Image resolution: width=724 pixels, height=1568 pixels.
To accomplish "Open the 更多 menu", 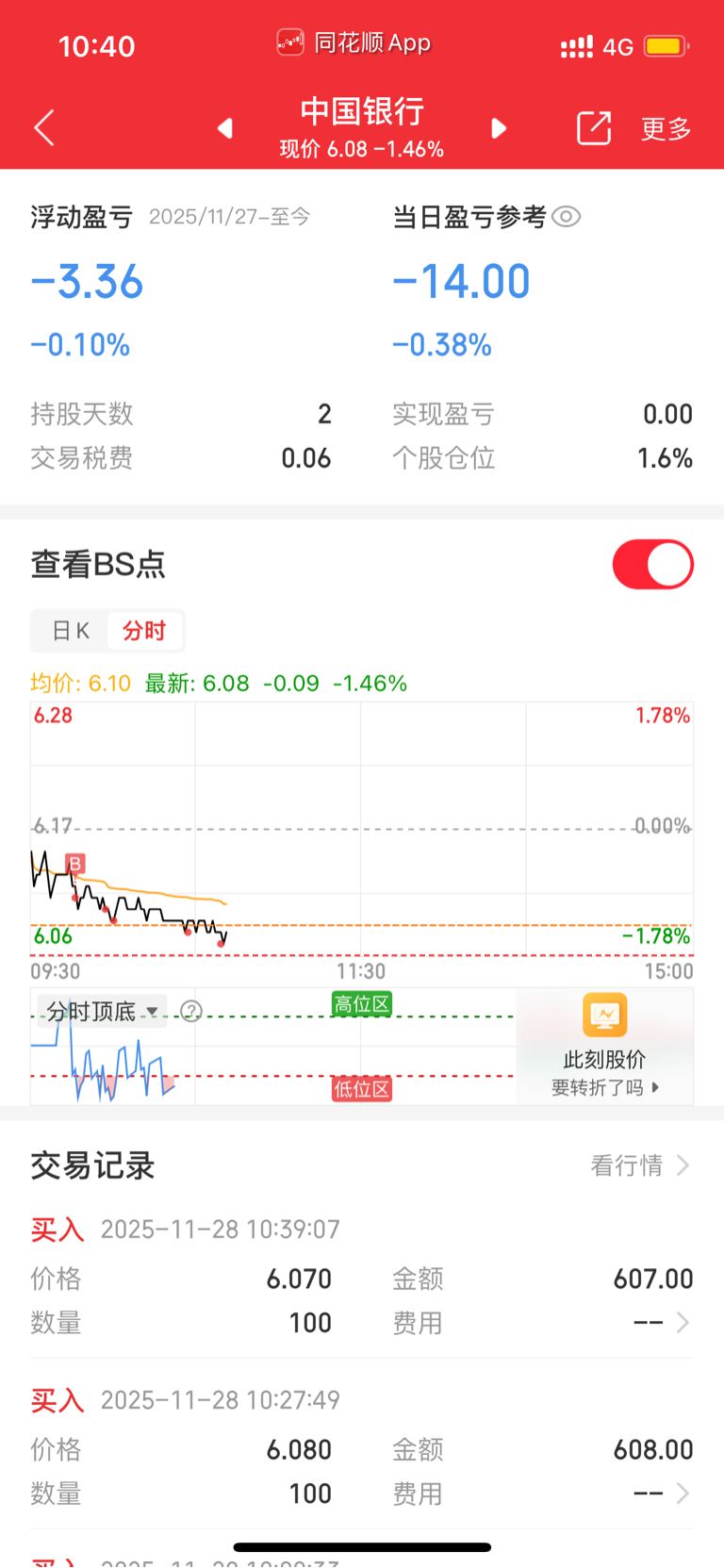I will [x=666, y=129].
